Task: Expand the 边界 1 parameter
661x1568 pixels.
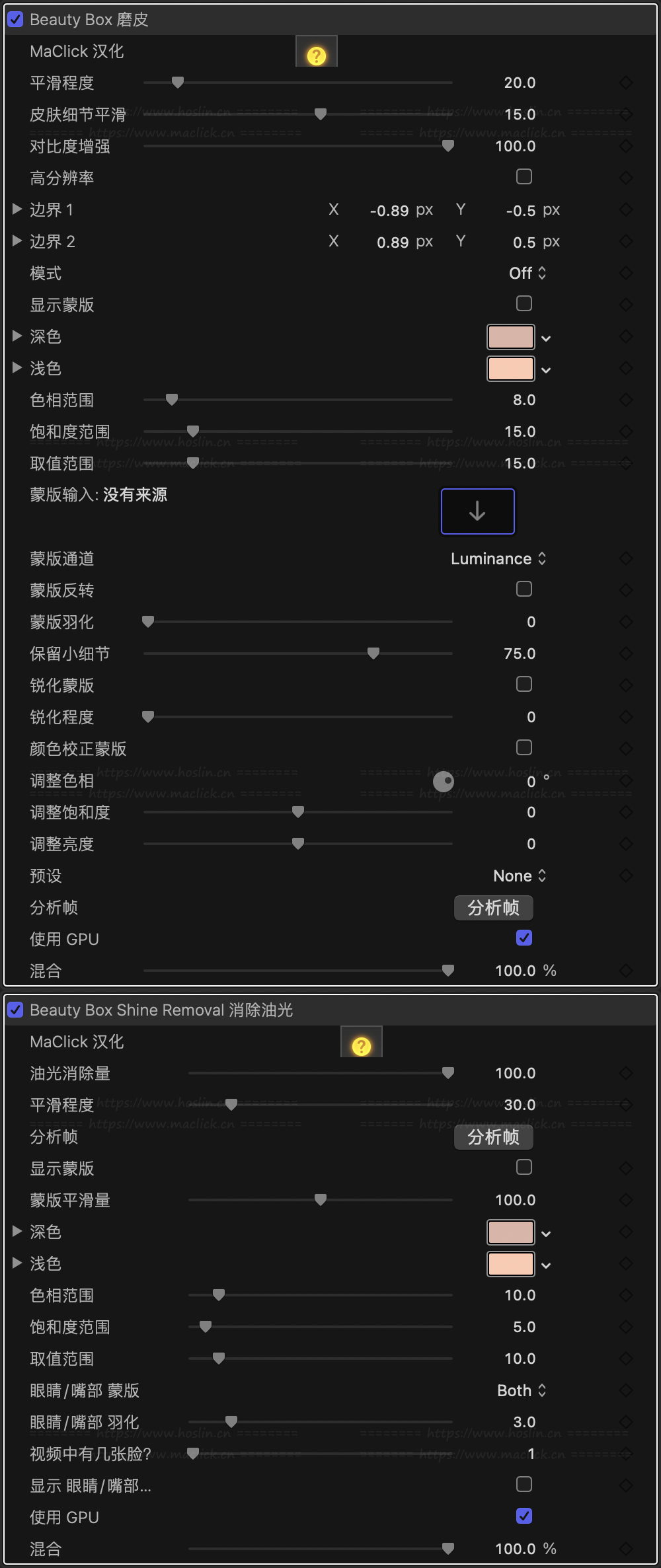Action: click(17, 209)
